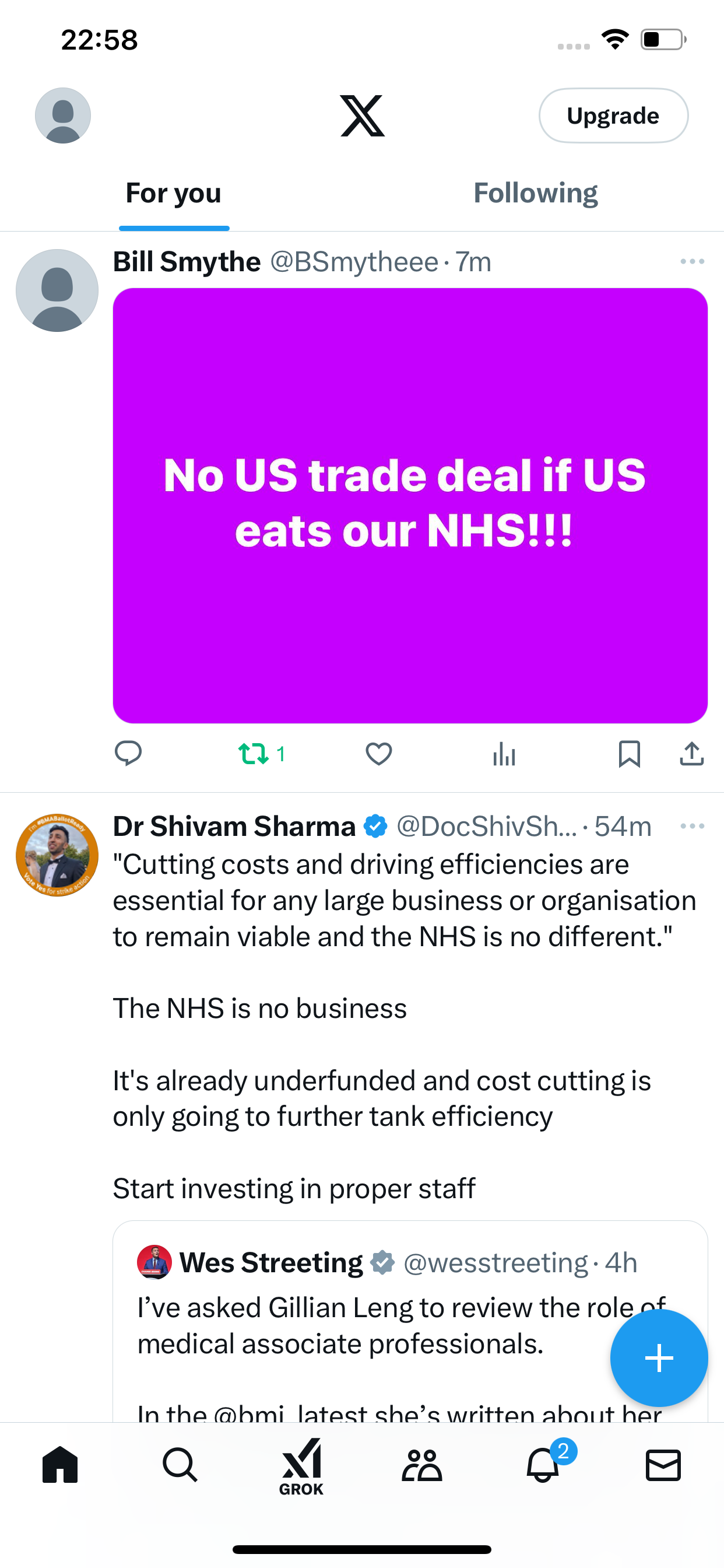Compose a new post

(x=659, y=1358)
